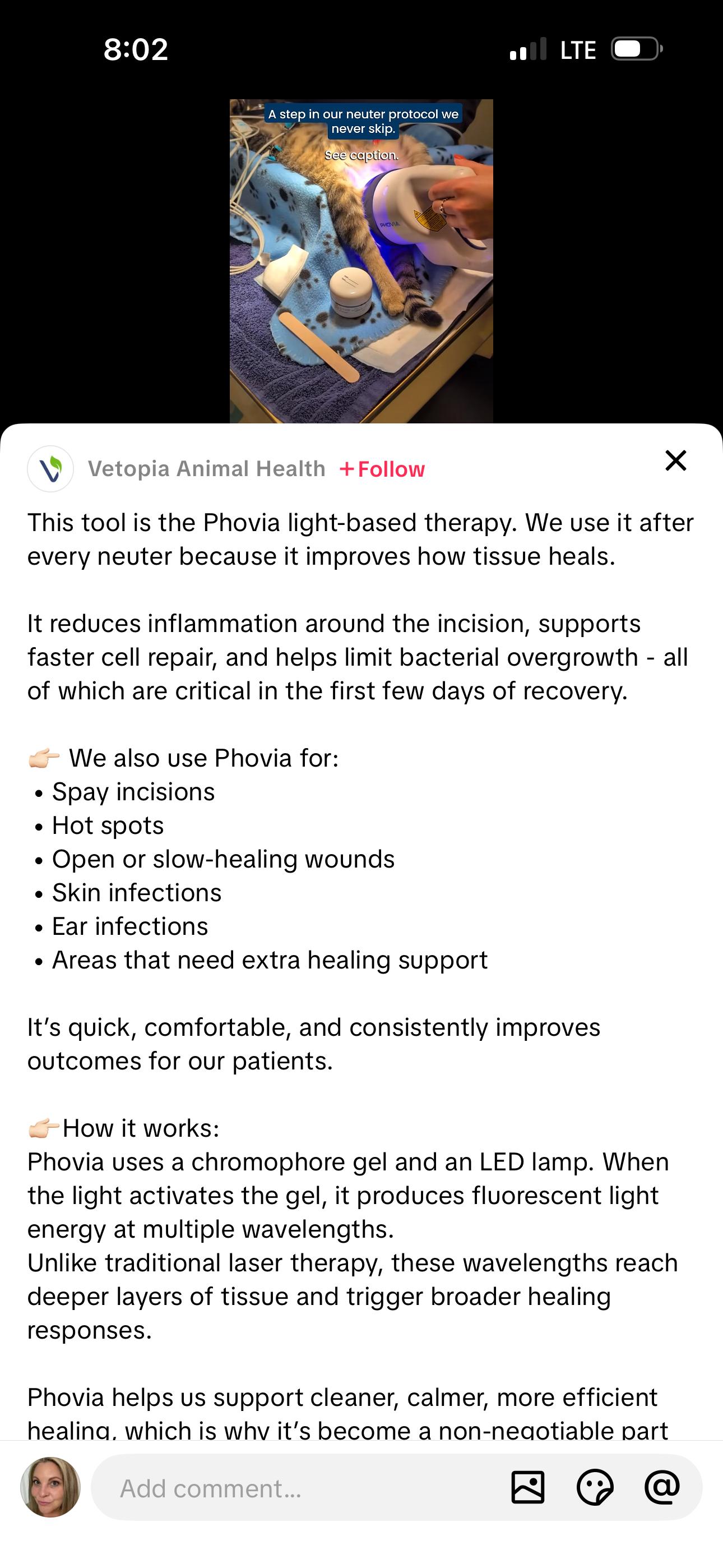Mention someone with the @ icon
This screenshot has width=723, height=1568.
(x=662, y=1487)
